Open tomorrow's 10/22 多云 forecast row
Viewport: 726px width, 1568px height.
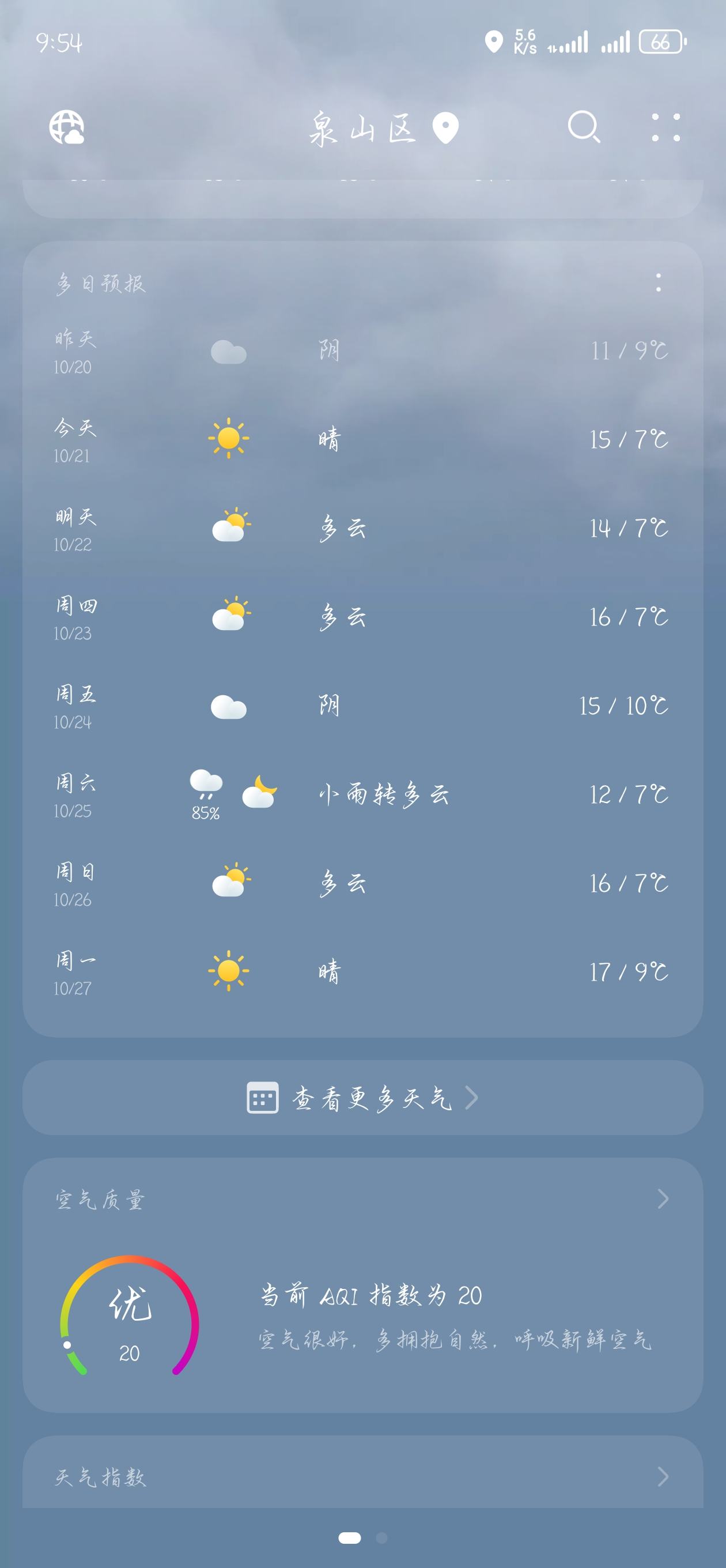362,529
